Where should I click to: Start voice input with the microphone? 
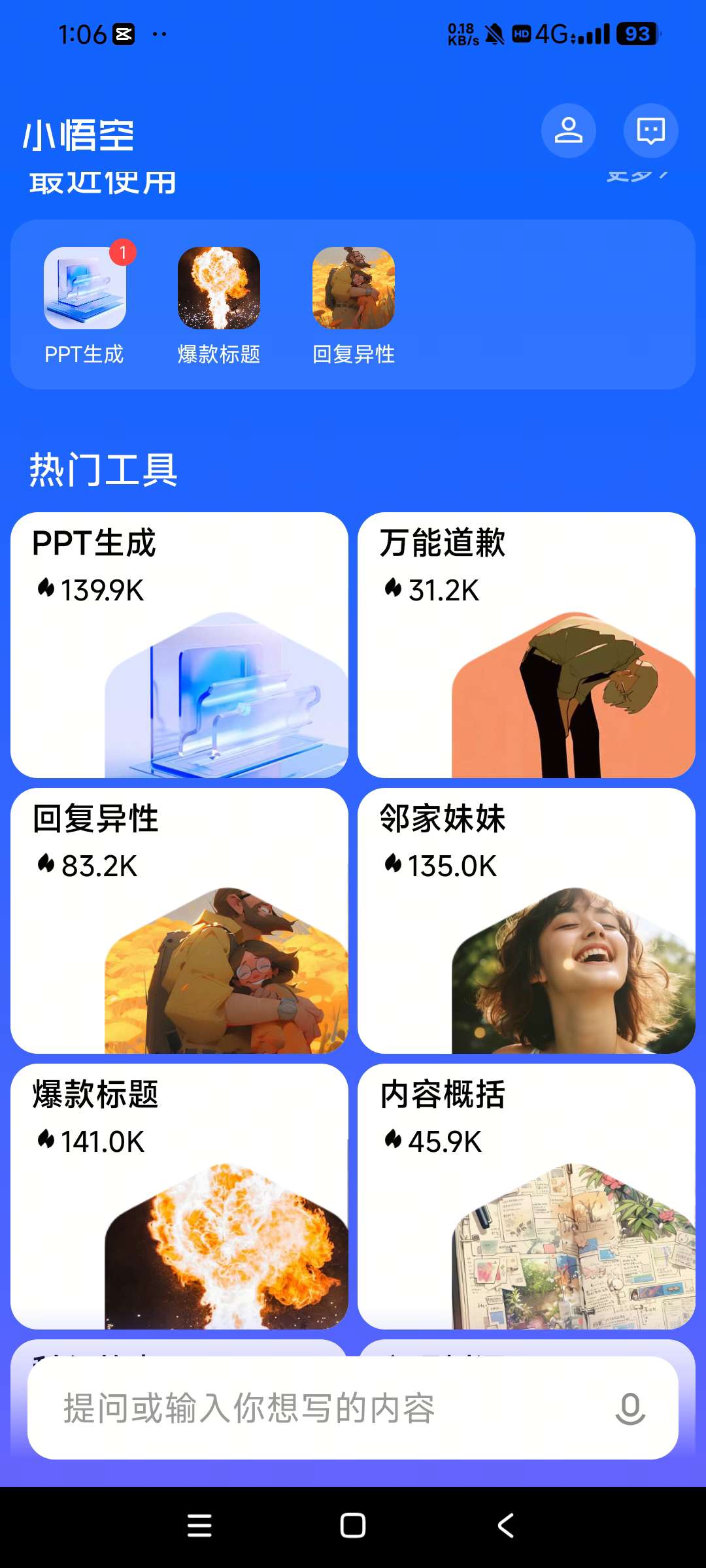coord(630,1408)
